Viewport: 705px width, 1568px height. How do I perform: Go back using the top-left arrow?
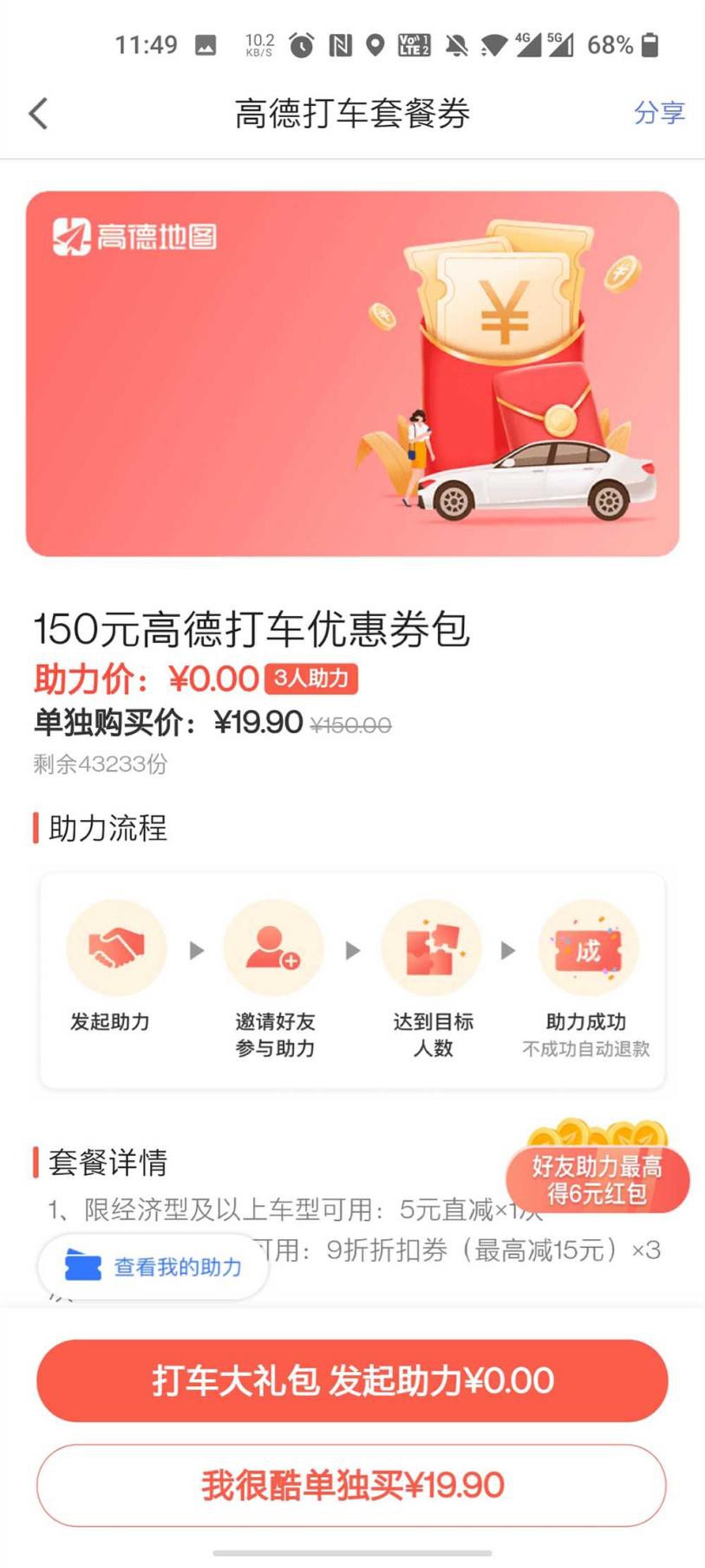[38, 114]
